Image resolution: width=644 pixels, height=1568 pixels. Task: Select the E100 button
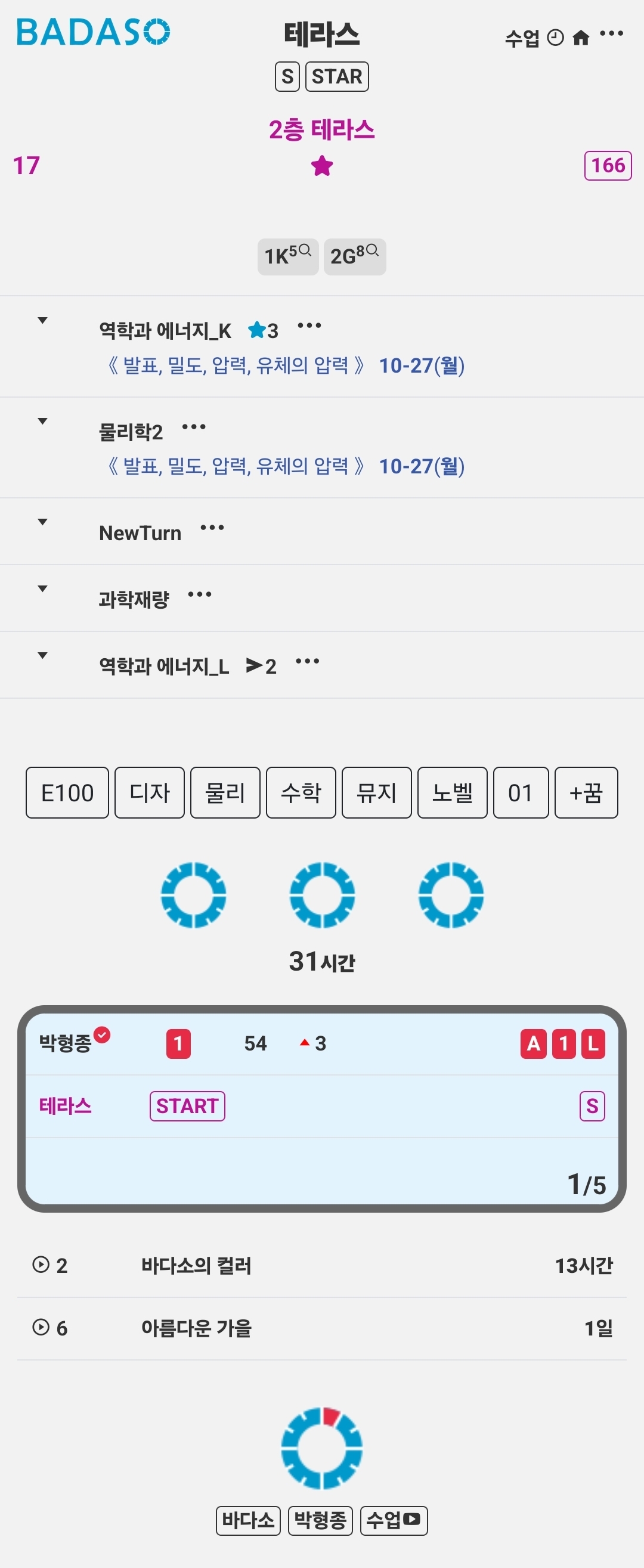[67, 792]
